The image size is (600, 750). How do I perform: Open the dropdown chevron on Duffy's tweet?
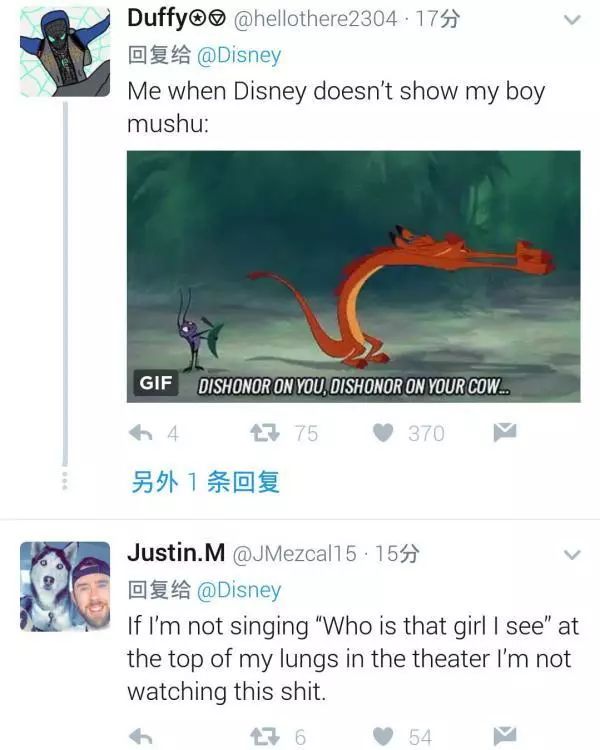[x=572, y=20]
